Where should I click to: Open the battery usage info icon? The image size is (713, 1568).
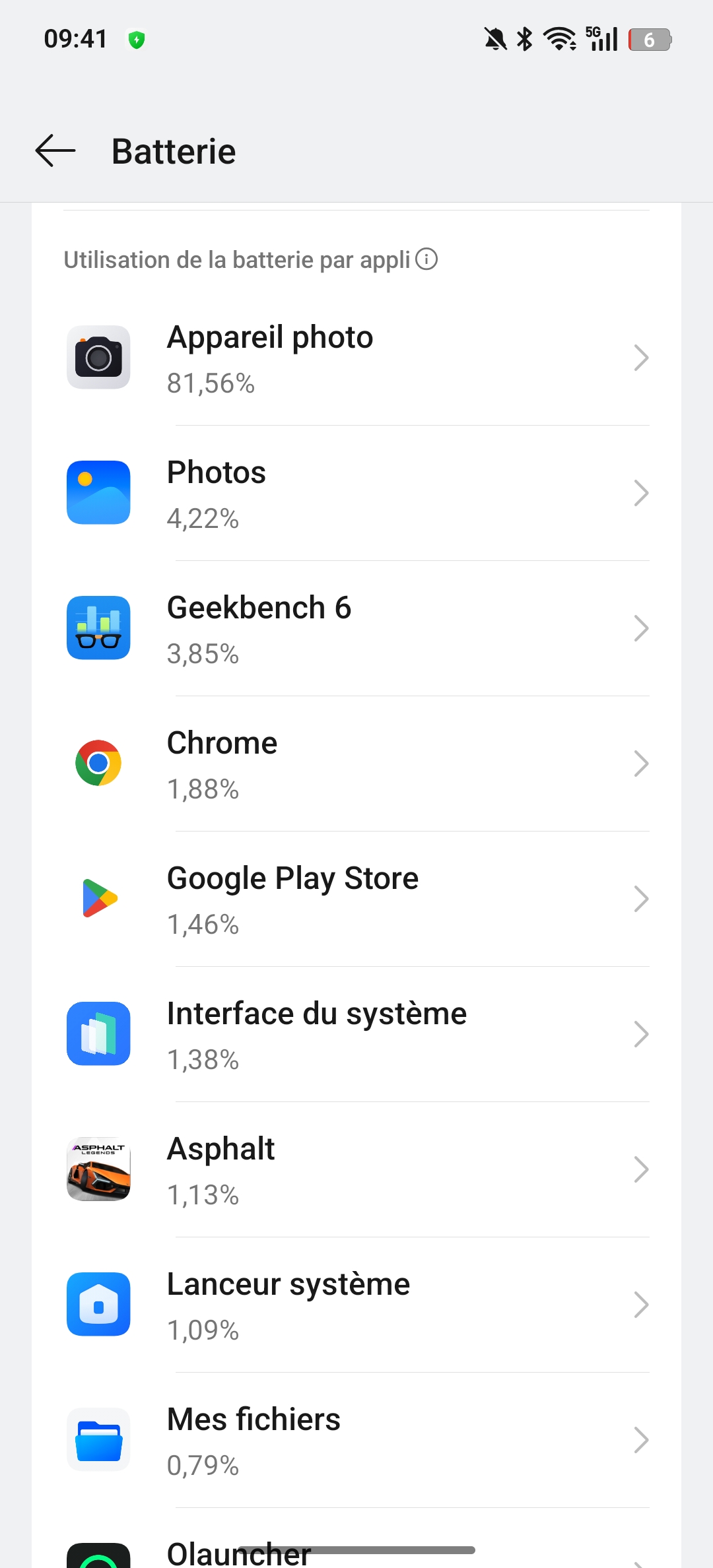[x=426, y=259]
